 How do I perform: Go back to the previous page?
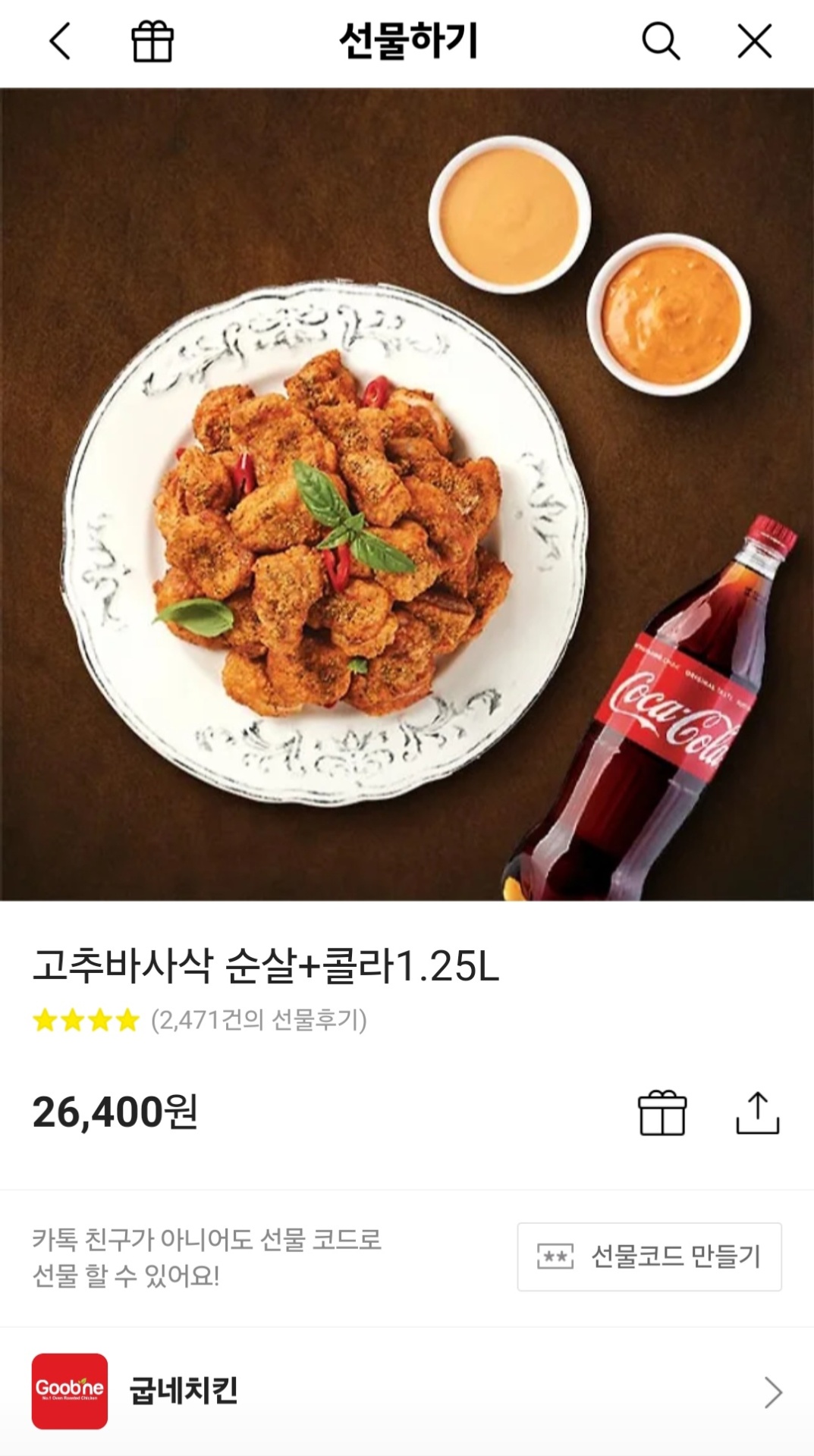(60, 41)
